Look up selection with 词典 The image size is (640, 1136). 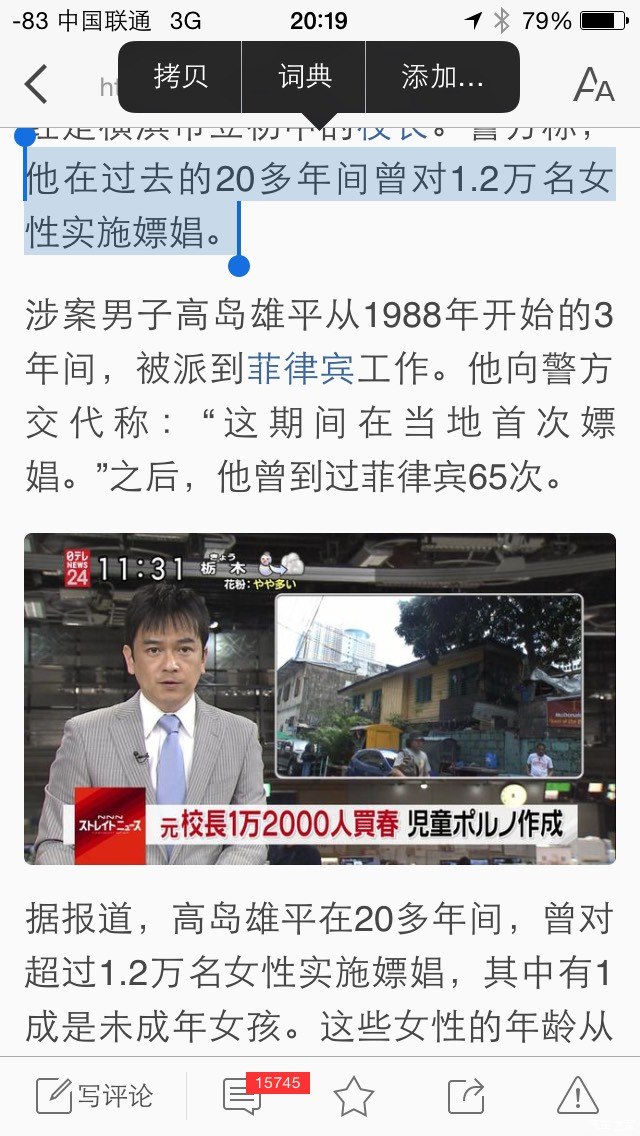click(304, 76)
